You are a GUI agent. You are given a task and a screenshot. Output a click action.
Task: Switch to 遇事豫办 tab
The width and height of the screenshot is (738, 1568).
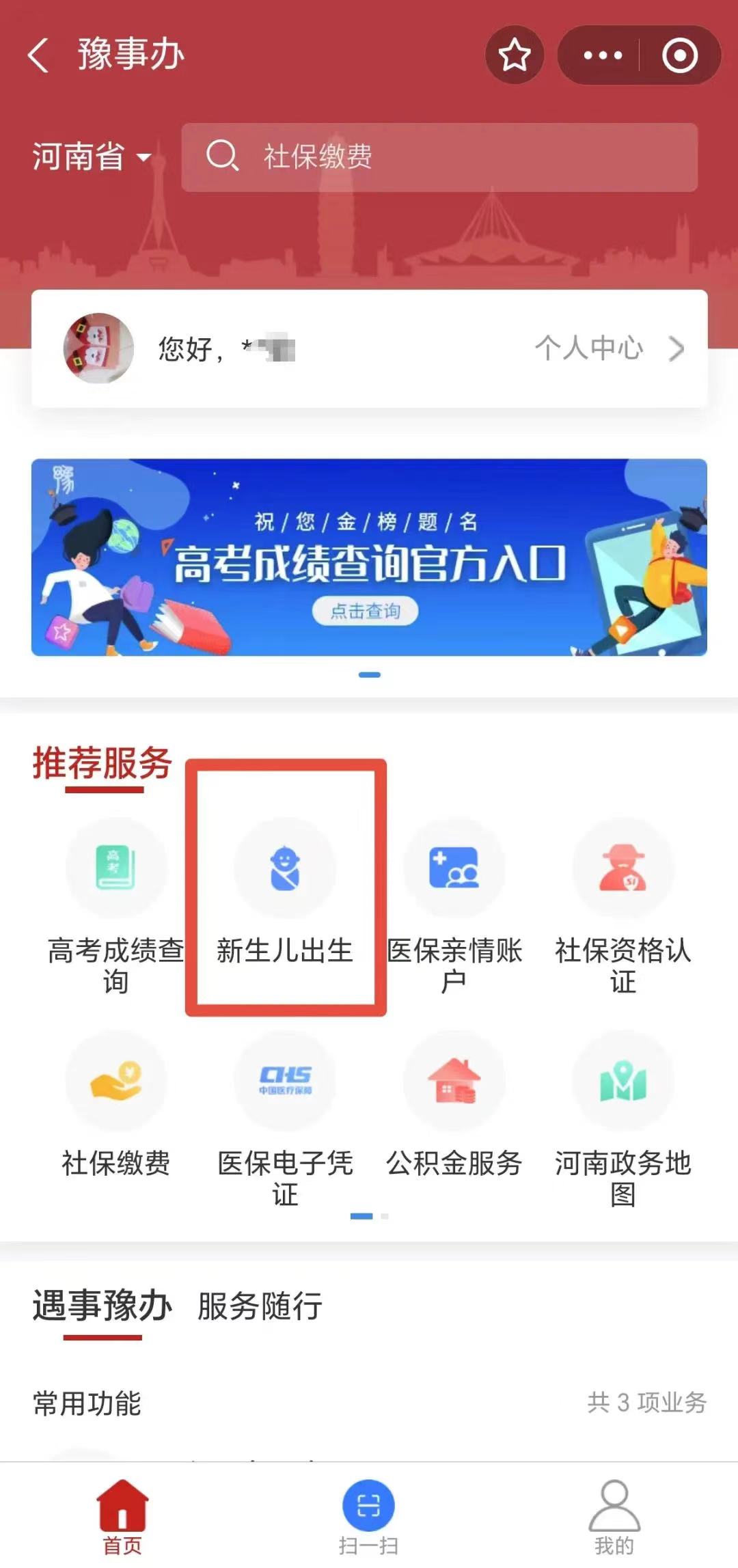[102, 1306]
